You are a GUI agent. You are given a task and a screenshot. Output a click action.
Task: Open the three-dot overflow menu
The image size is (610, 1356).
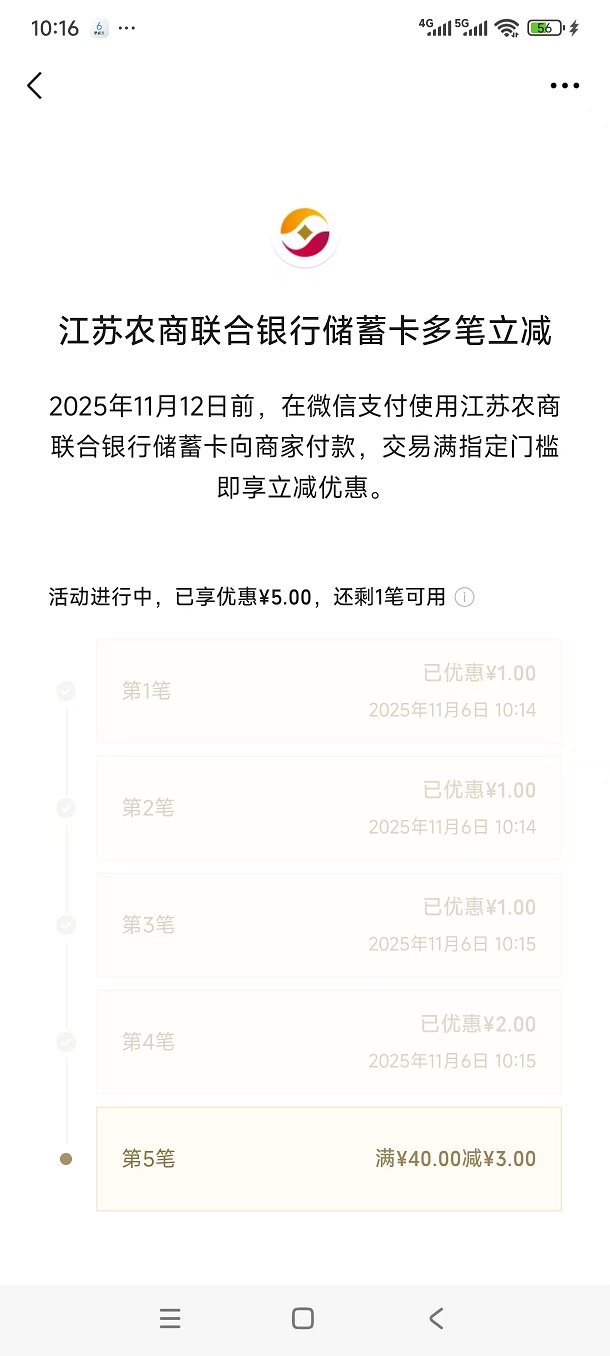point(564,86)
